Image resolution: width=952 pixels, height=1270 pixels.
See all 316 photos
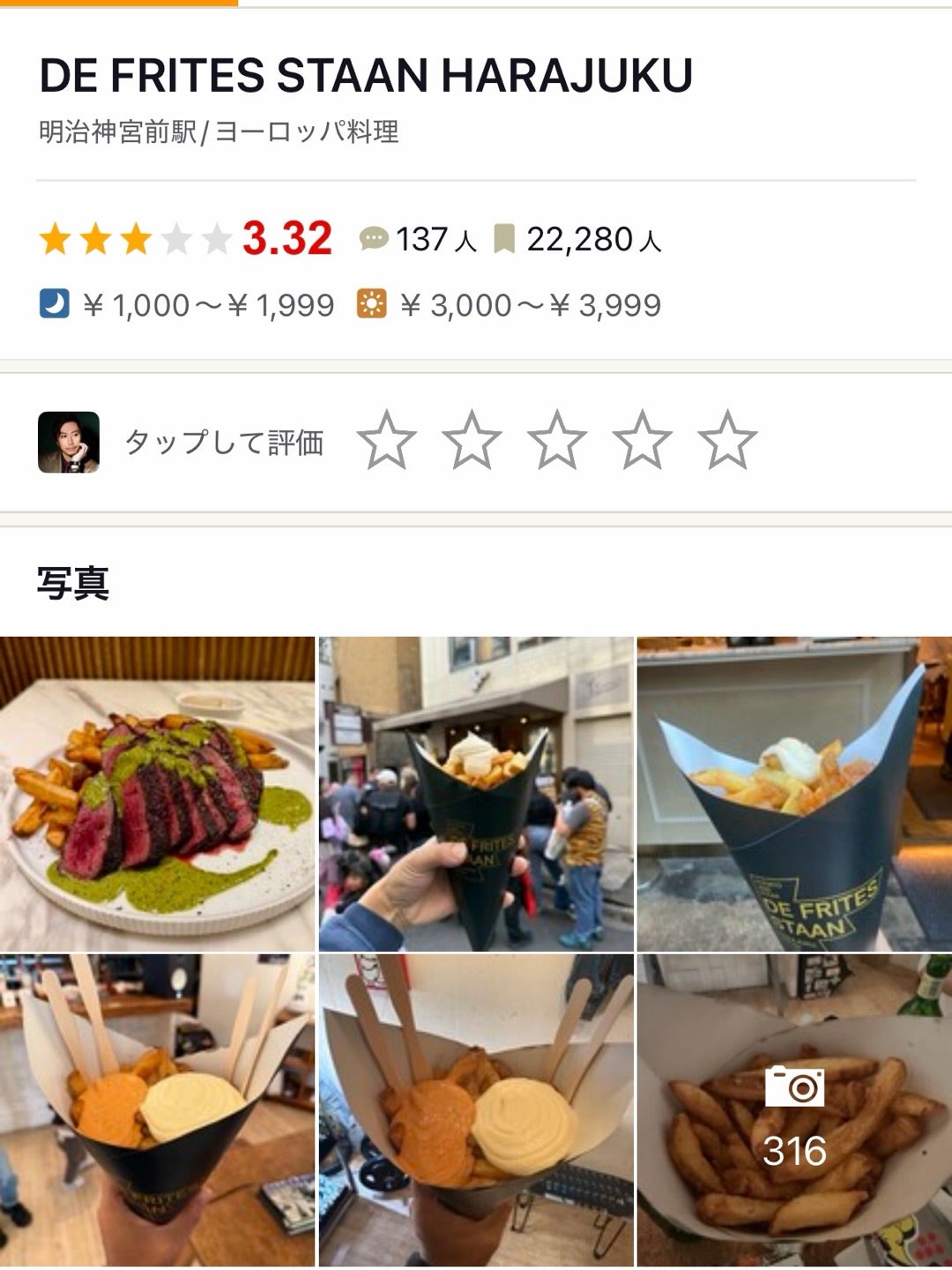[794, 1110]
